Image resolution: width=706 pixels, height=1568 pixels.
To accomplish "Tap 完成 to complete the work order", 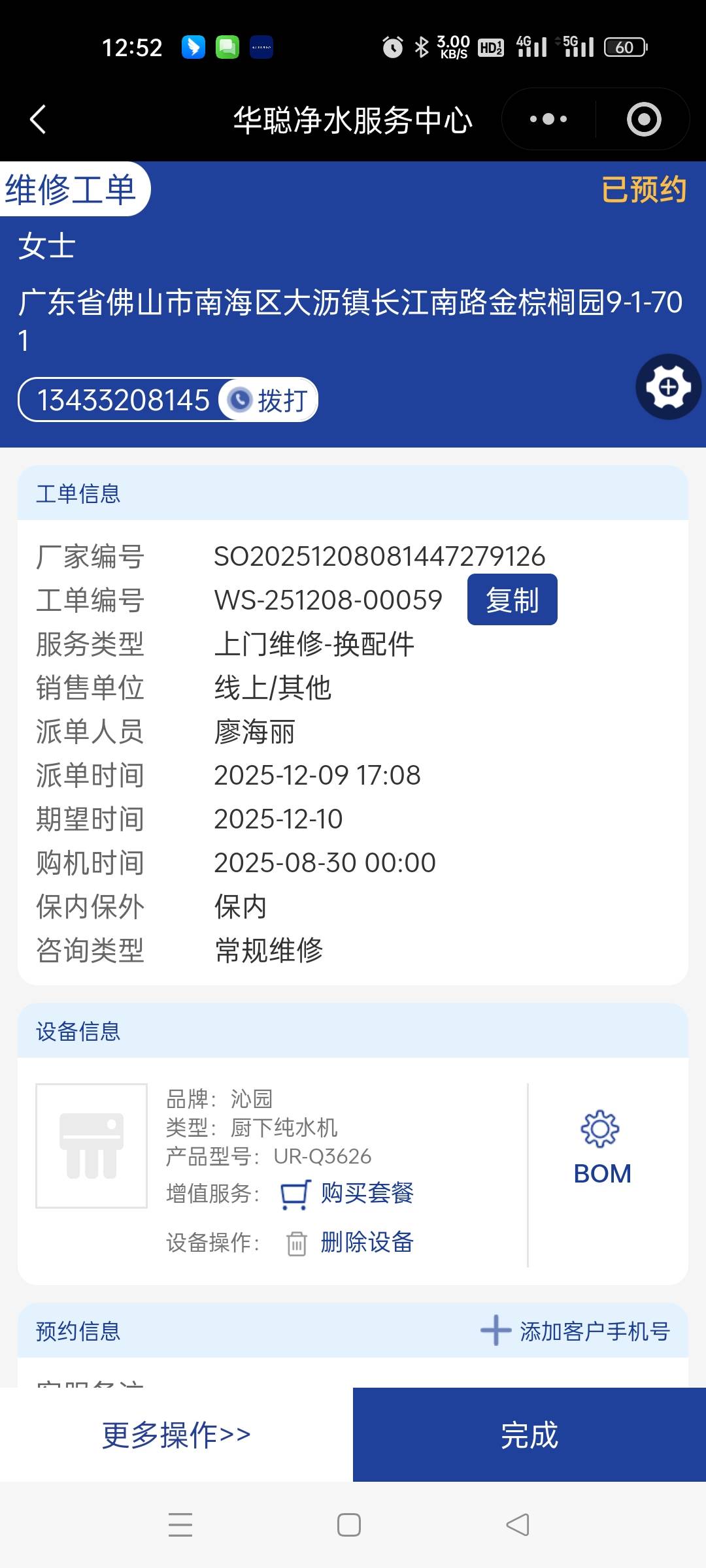I will [x=529, y=1435].
